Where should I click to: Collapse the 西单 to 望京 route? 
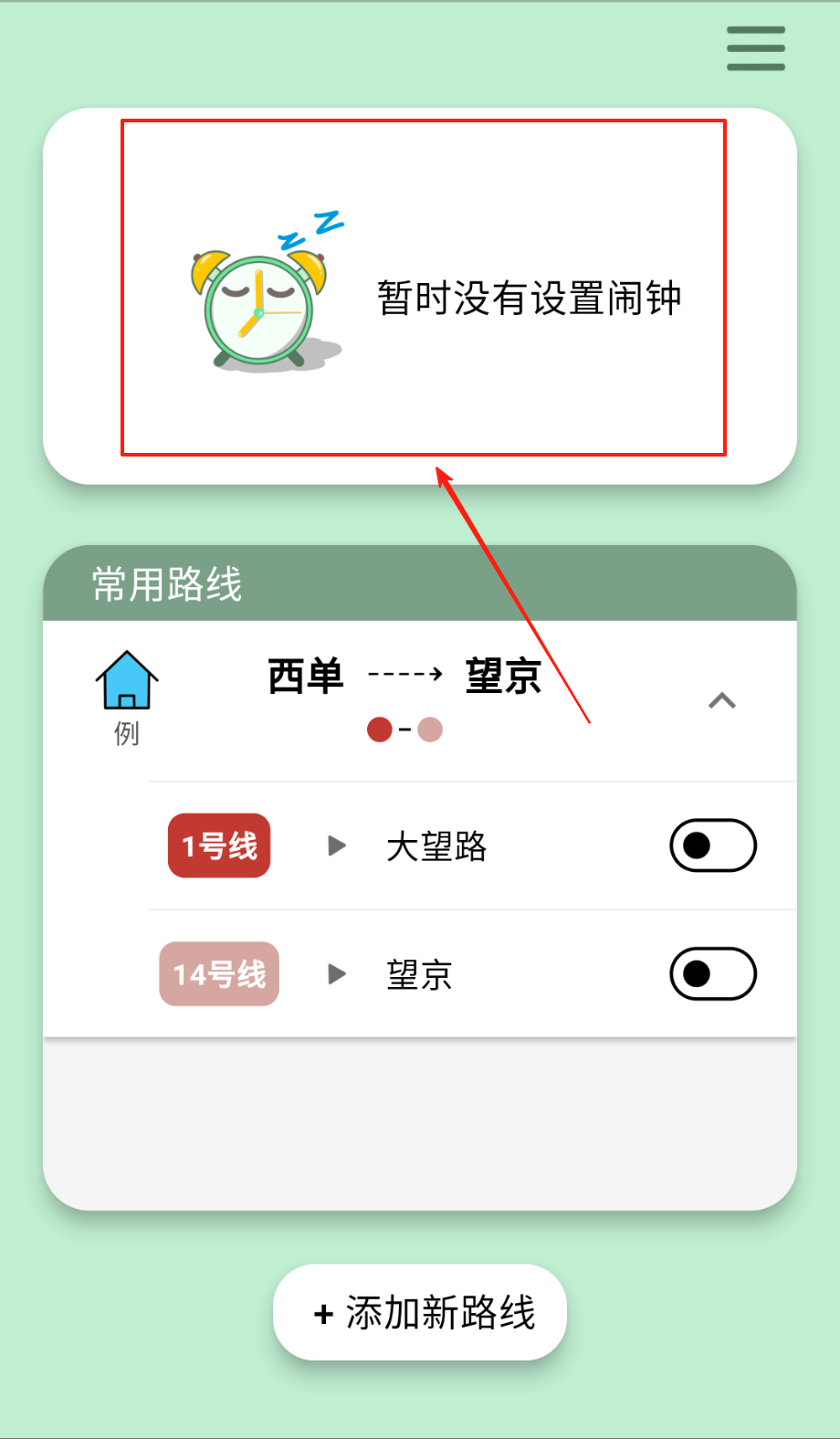721,701
